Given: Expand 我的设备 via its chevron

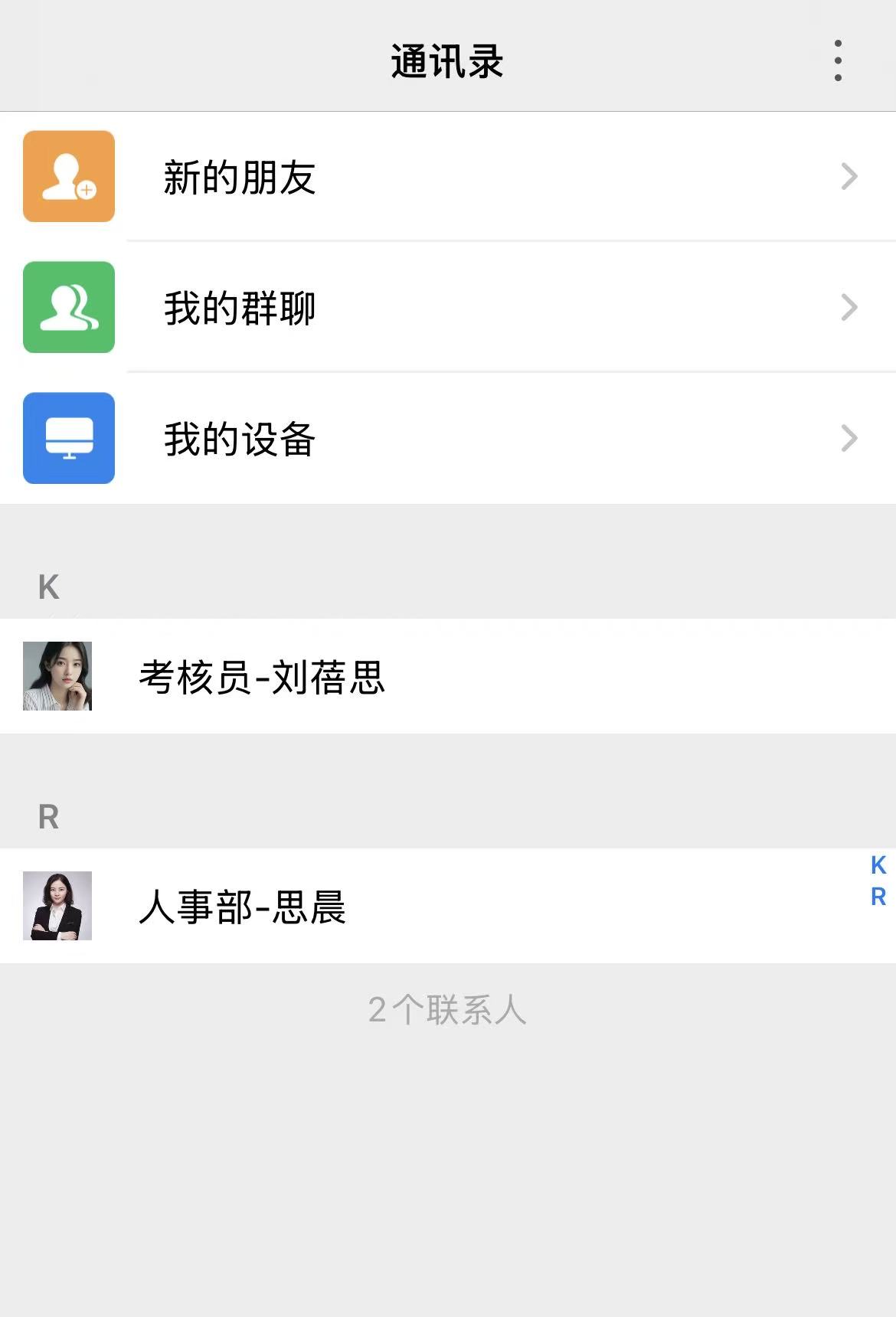Looking at the screenshot, I should [x=848, y=438].
